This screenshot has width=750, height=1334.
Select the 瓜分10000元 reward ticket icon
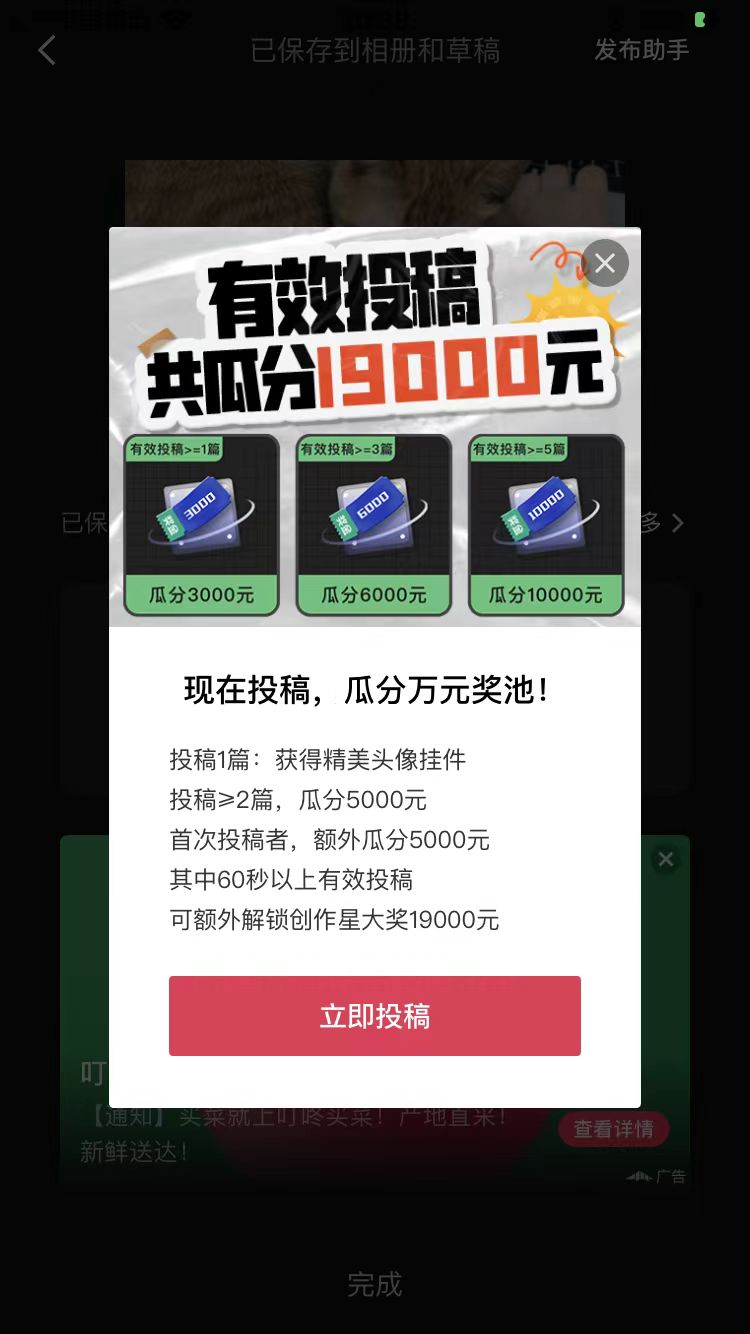click(x=547, y=515)
